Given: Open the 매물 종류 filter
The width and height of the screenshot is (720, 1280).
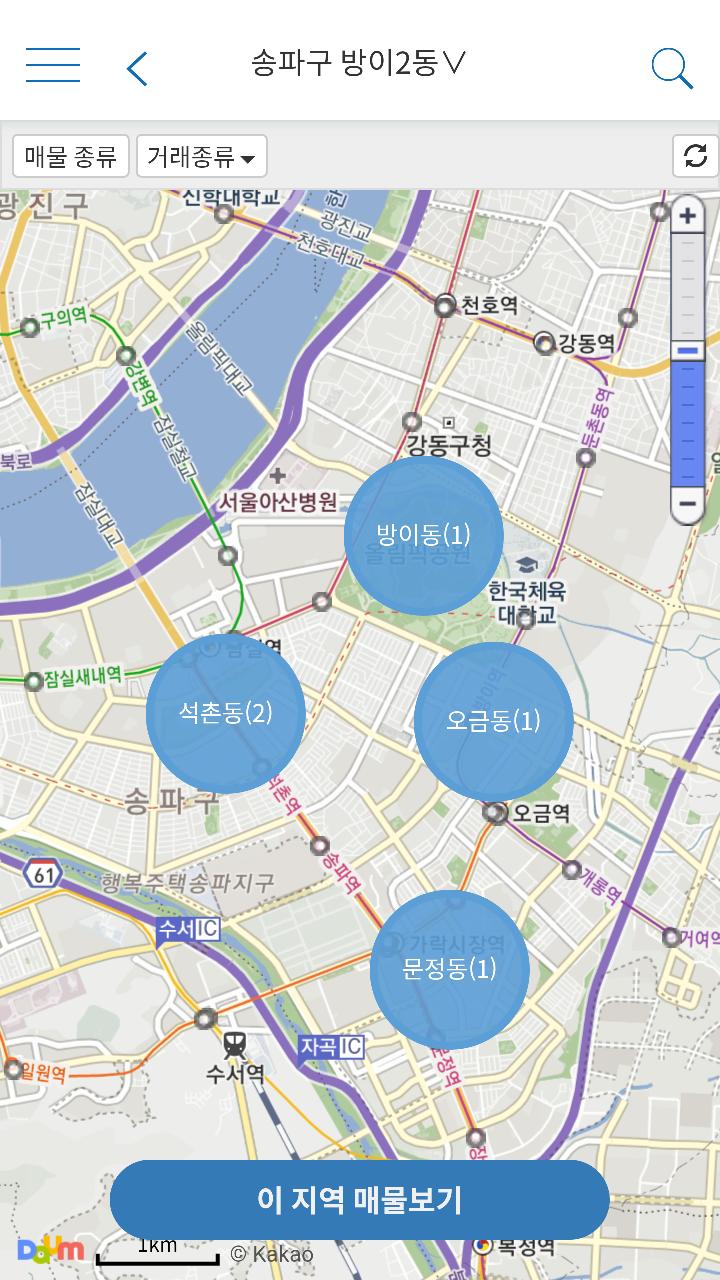Looking at the screenshot, I should pos(71,156).
